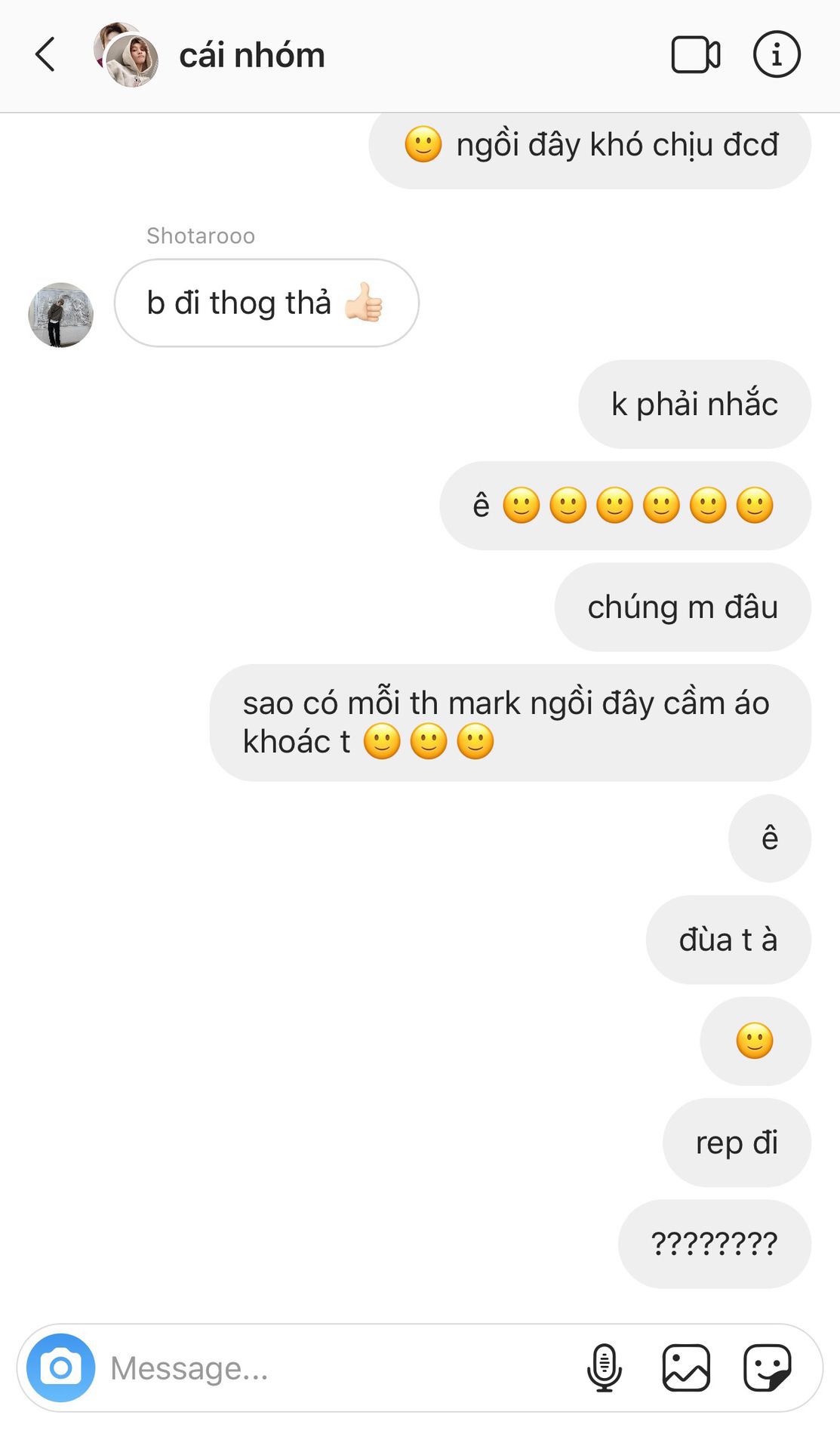Open cái nhóm group header
The width and height of the screenshot is (840, 1449).
click(251, 56)
